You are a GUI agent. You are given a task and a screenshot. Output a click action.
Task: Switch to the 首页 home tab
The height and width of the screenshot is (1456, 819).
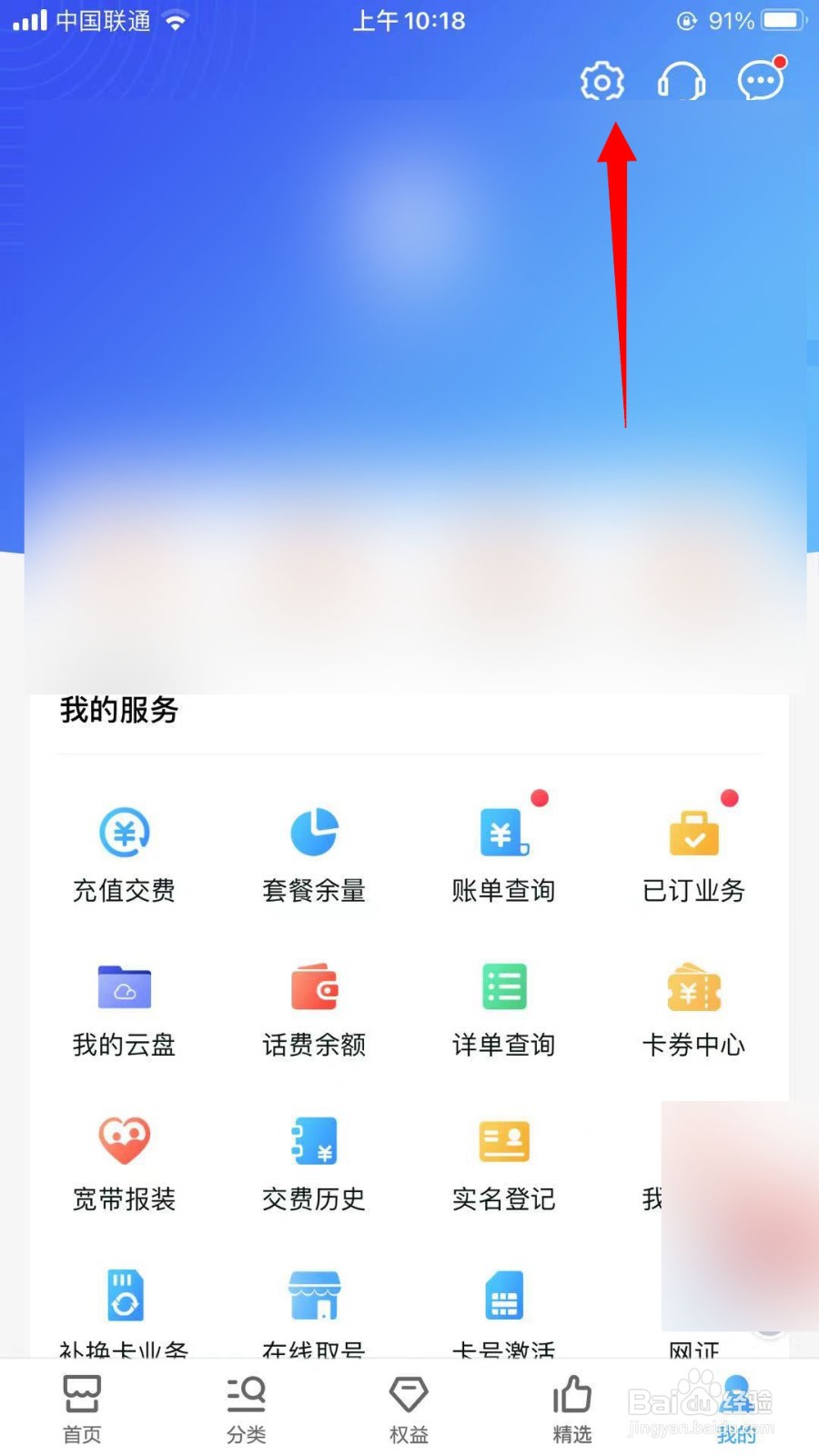click(82, 1406)
